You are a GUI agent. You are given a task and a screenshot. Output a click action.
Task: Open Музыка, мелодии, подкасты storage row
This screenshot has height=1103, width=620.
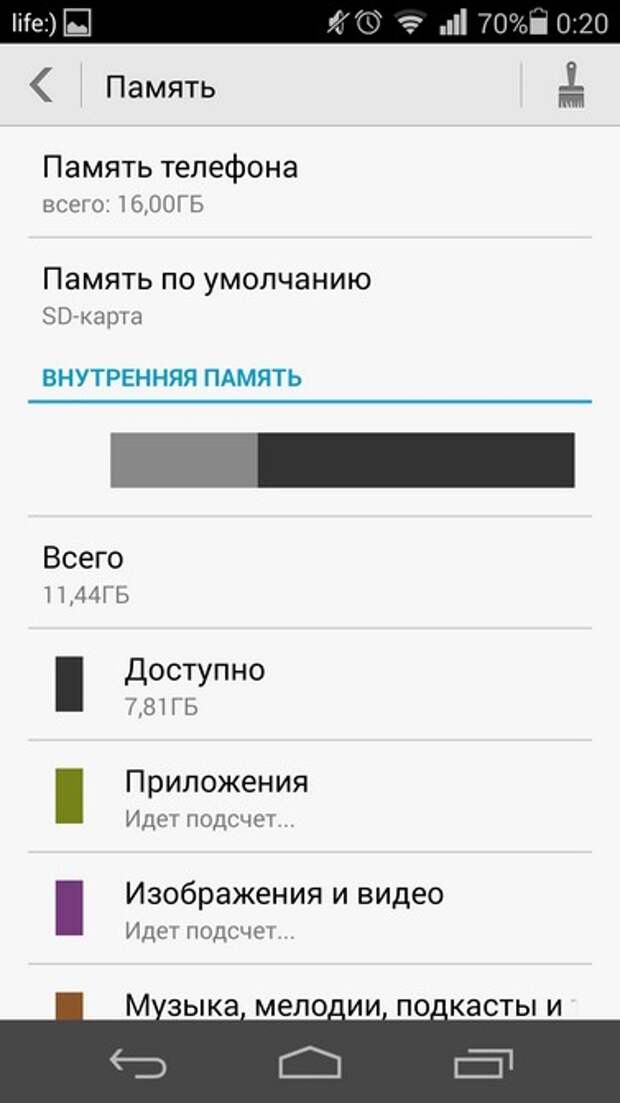point(310,1002)
